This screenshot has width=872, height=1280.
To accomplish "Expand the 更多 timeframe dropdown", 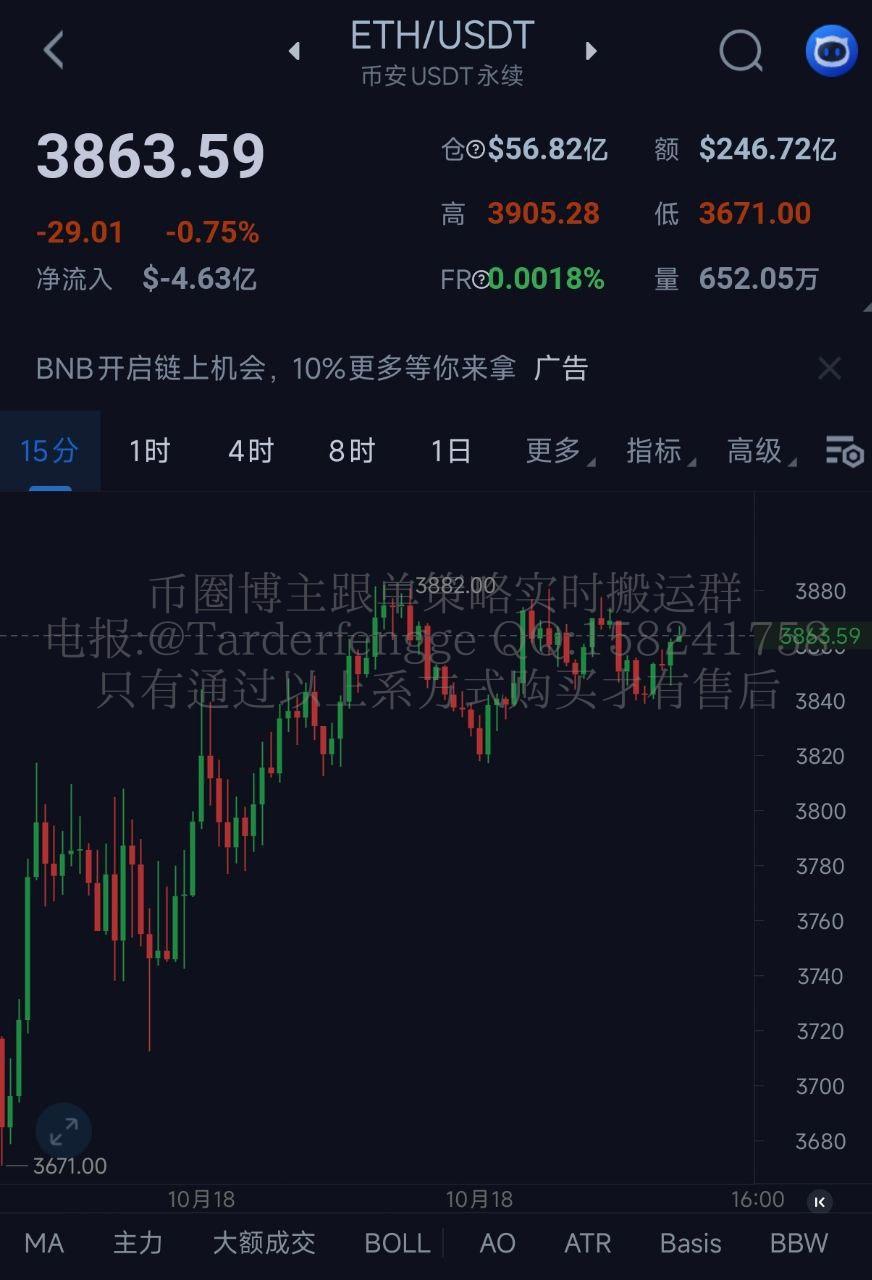I will pos(556,451).
